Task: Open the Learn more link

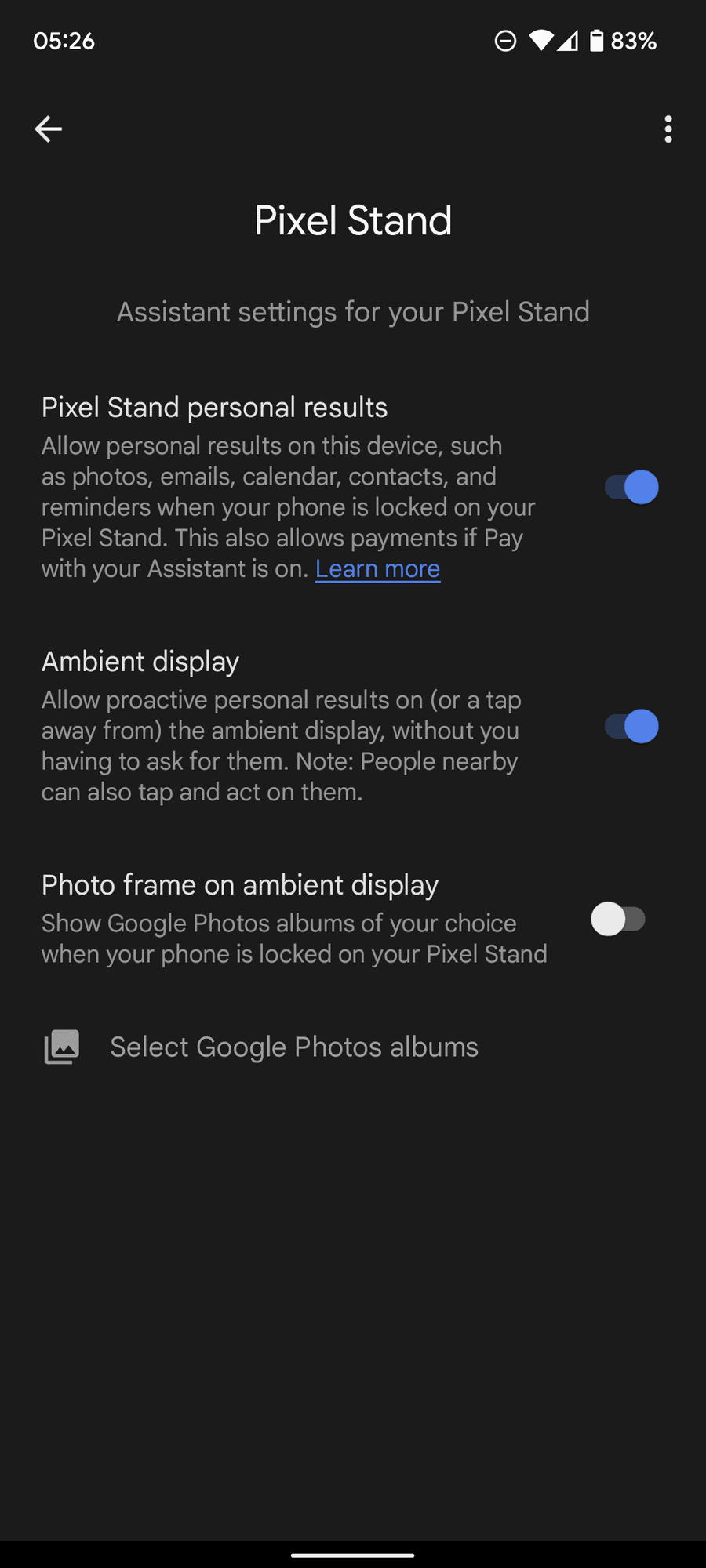Action: pyautogui.click(x=377, y=569)
